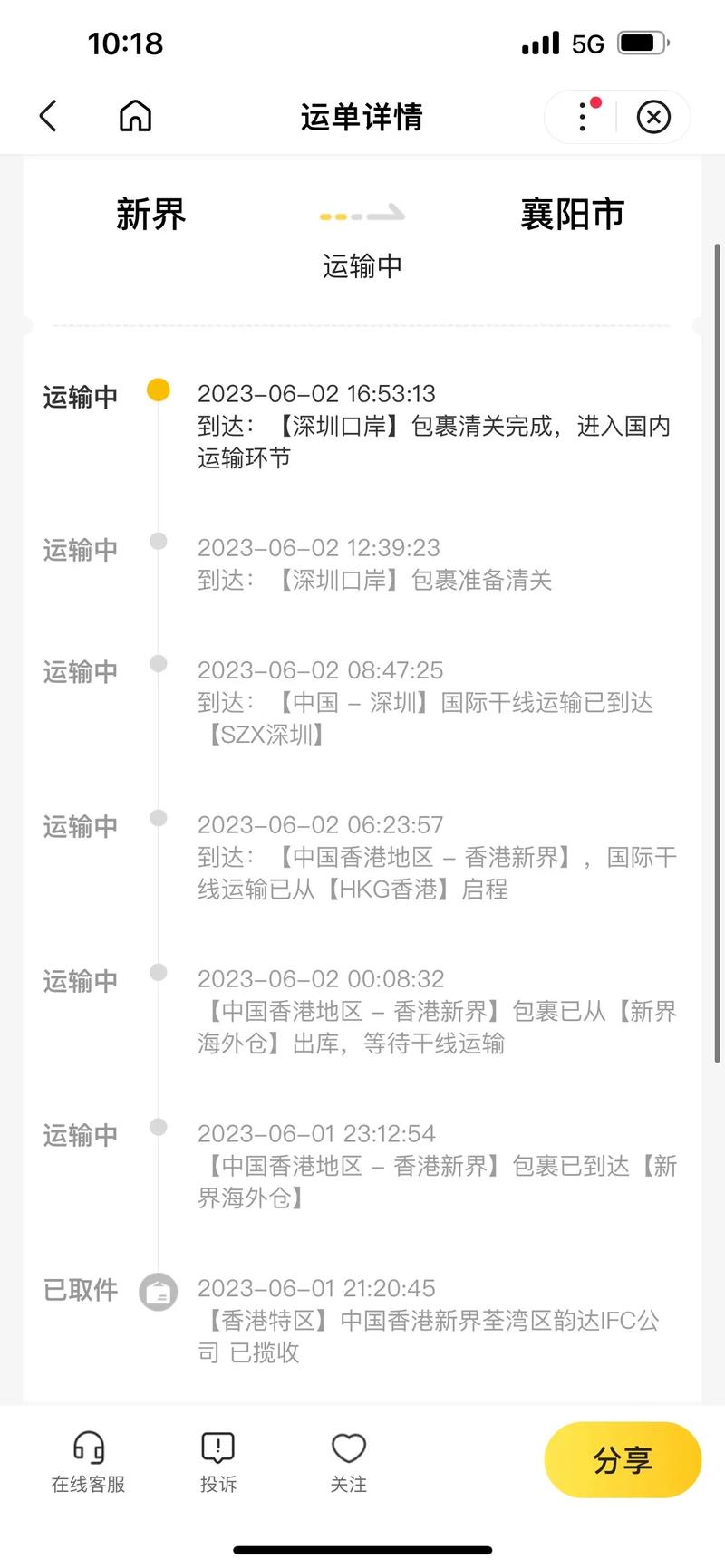Open the three-dot more options menu
725x1568 pixels.
(x=581, y=117)
